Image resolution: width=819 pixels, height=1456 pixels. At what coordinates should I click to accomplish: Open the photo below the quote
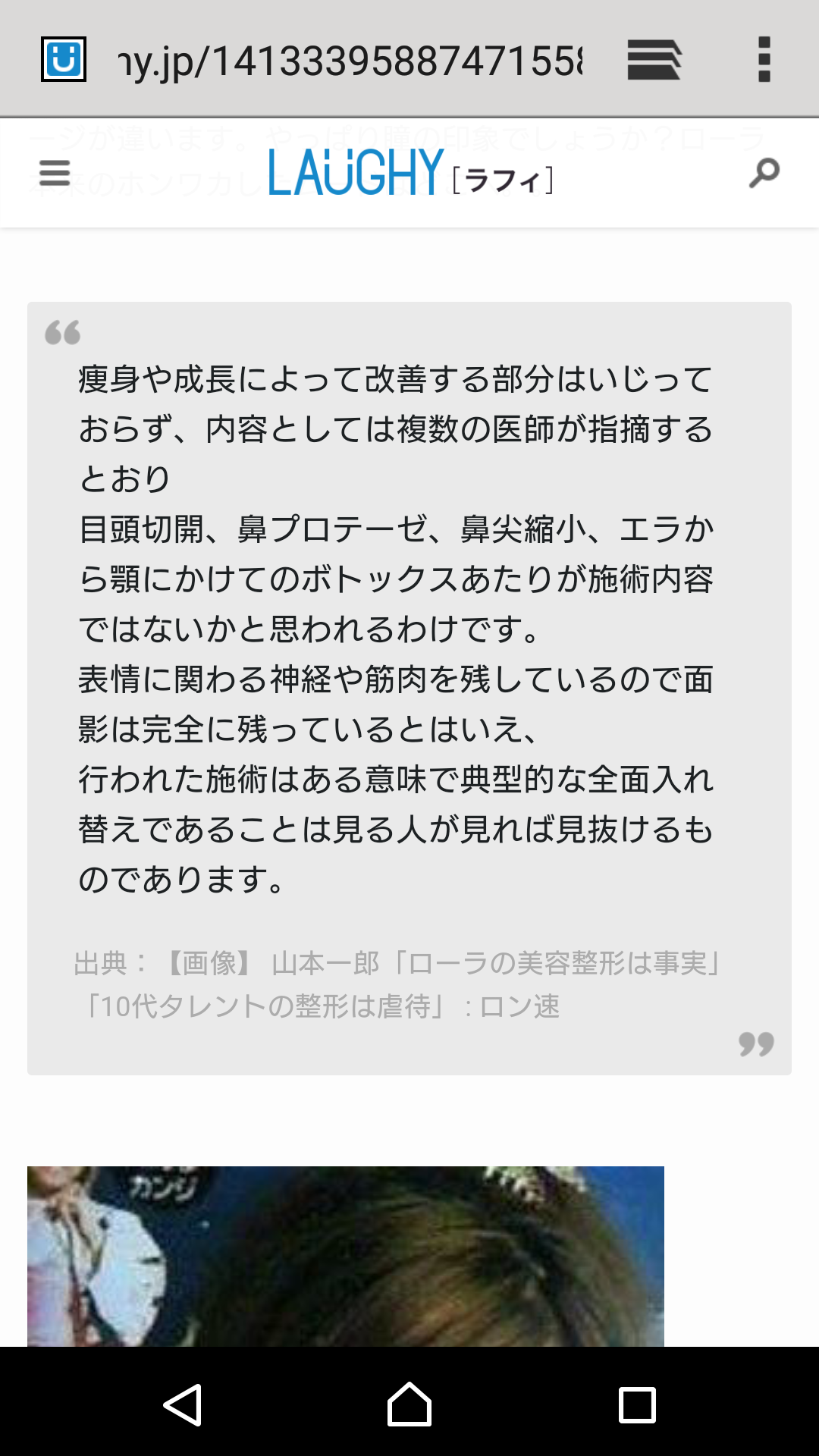pyautogui.click(x=346, y=1256)
